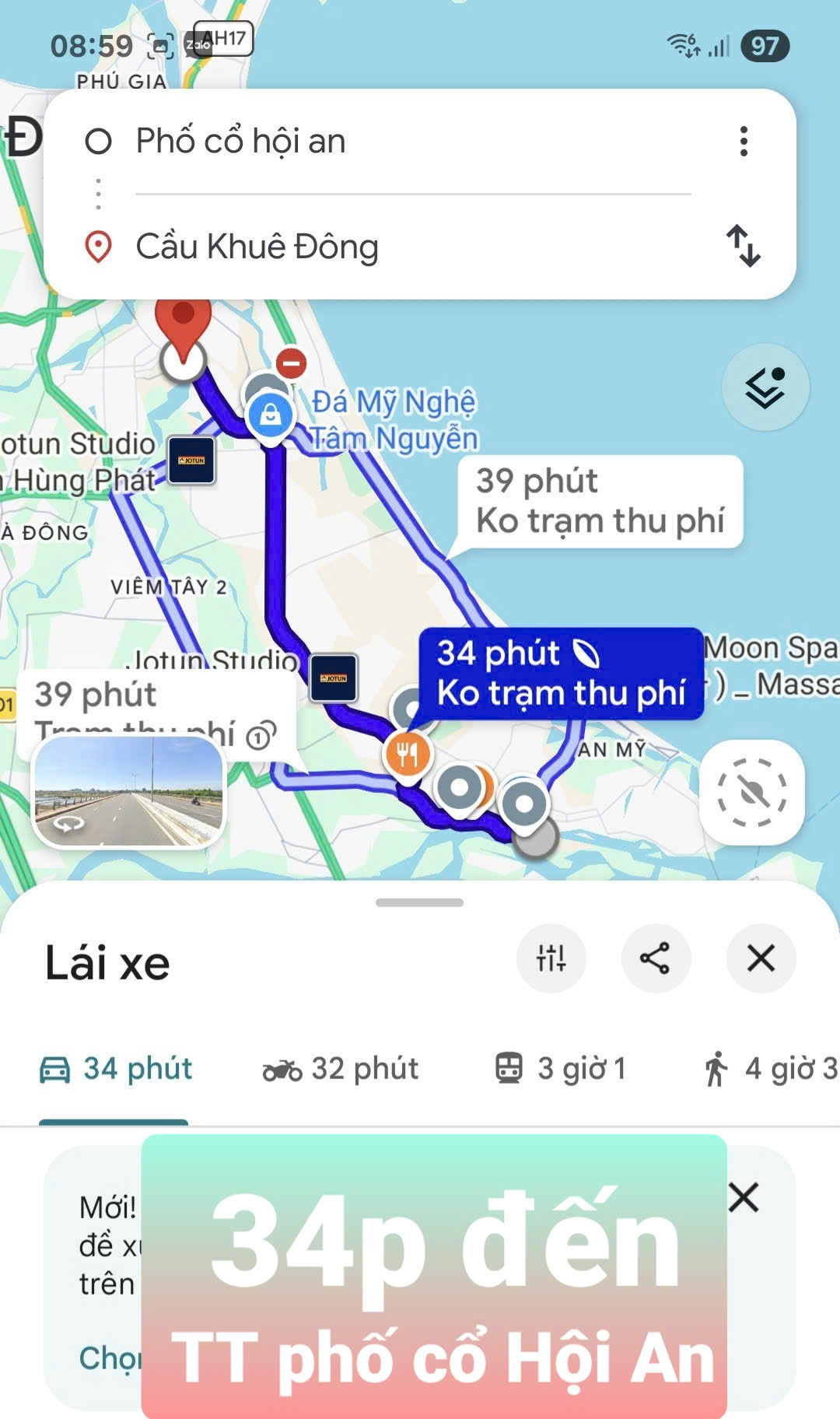The image size is (840, 1419).
Task: Switch to motorbike 32 phút tab
Action: 341,1069
